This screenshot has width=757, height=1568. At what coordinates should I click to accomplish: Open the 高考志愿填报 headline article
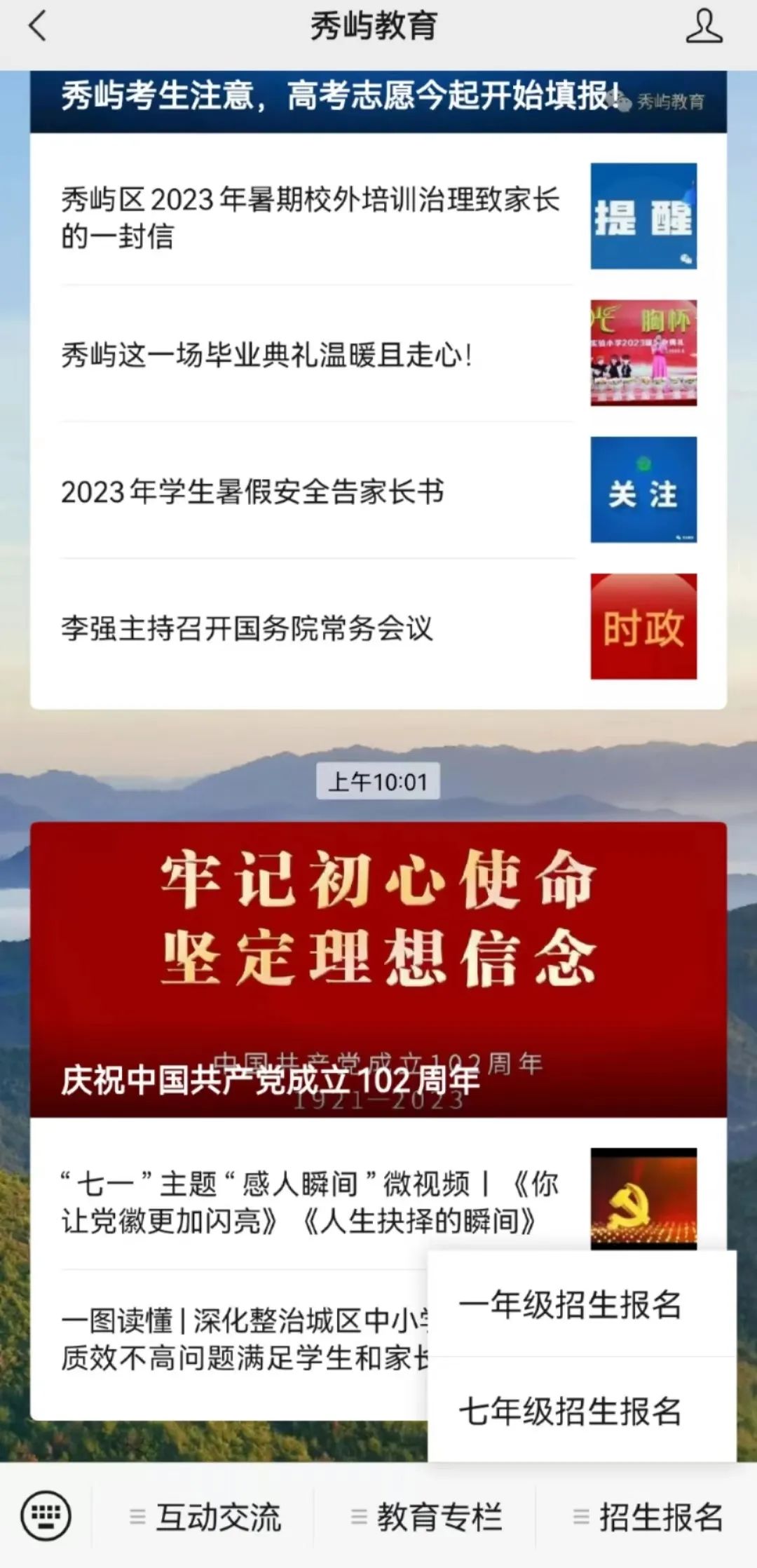coord(336,100)
